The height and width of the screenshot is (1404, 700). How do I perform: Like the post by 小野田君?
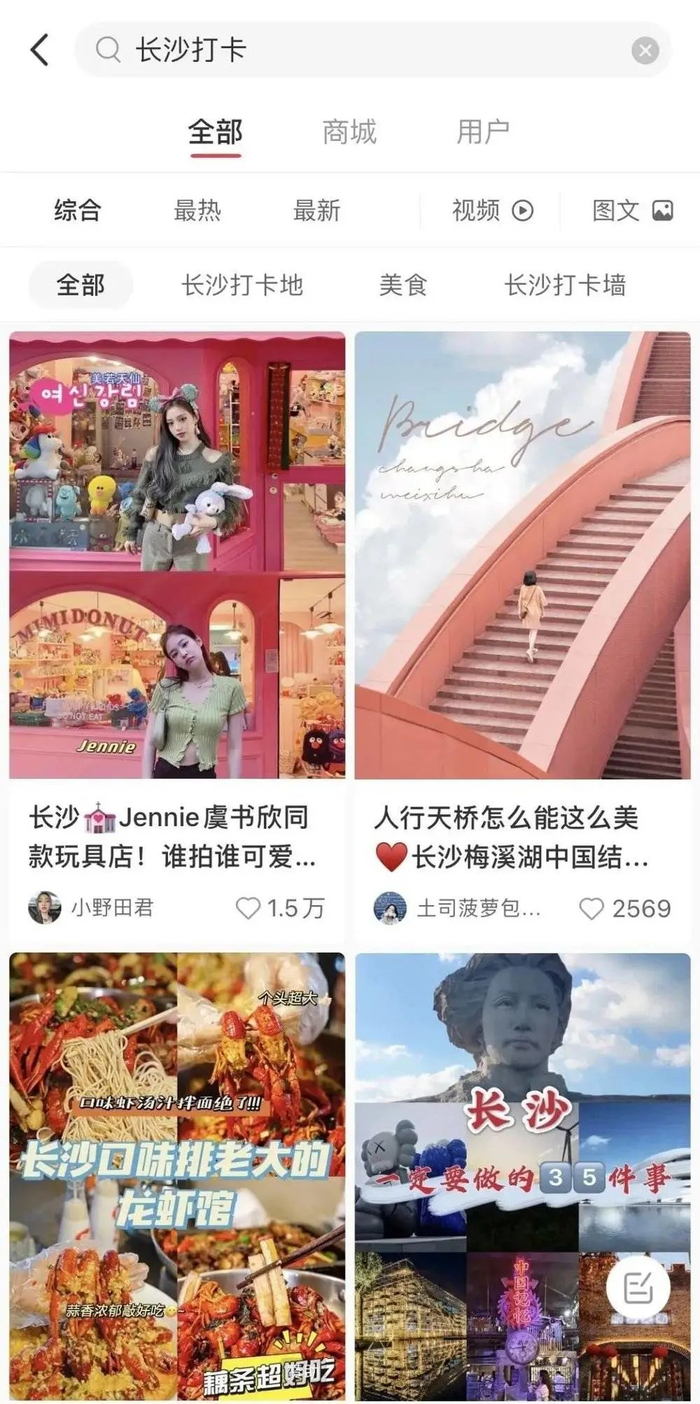[248, 908]
